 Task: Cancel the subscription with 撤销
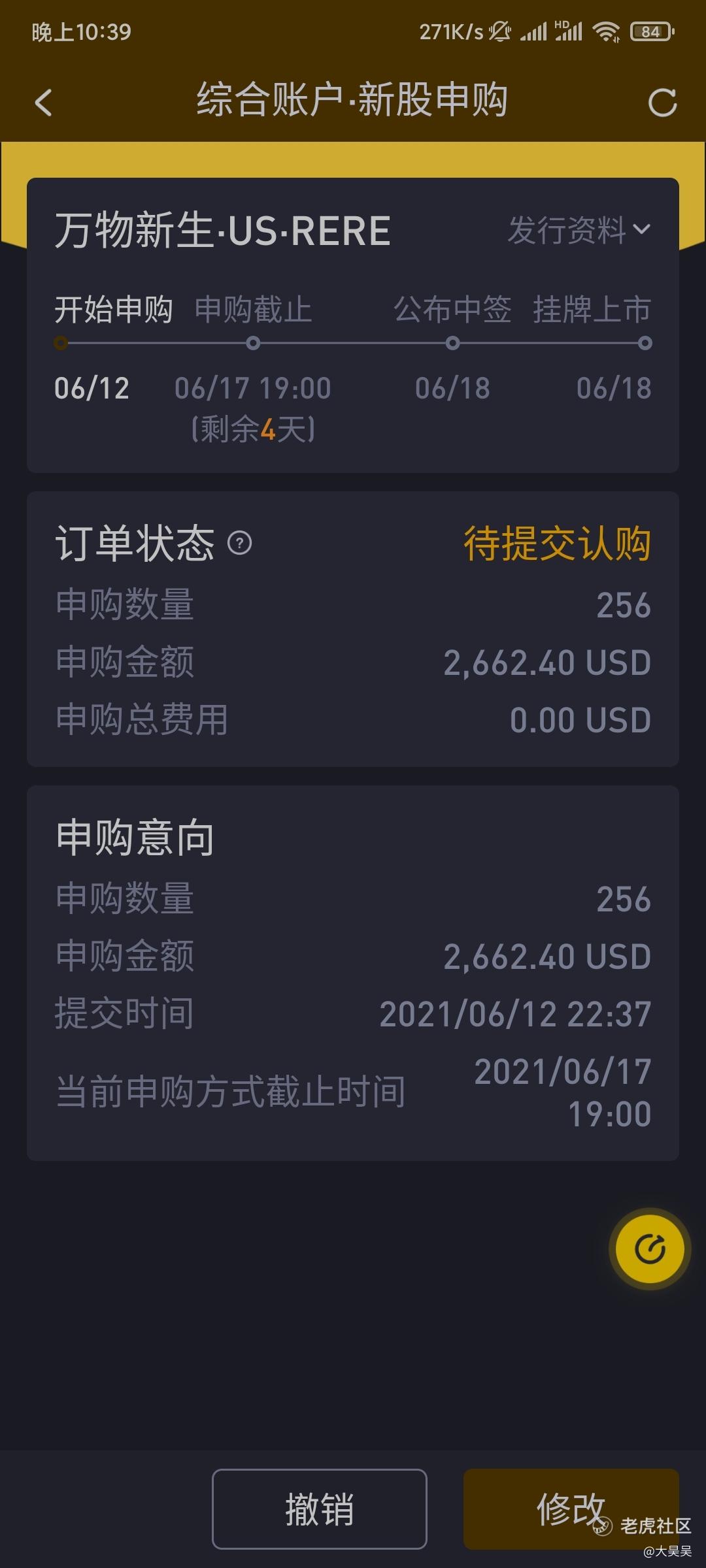[320, 1509]
